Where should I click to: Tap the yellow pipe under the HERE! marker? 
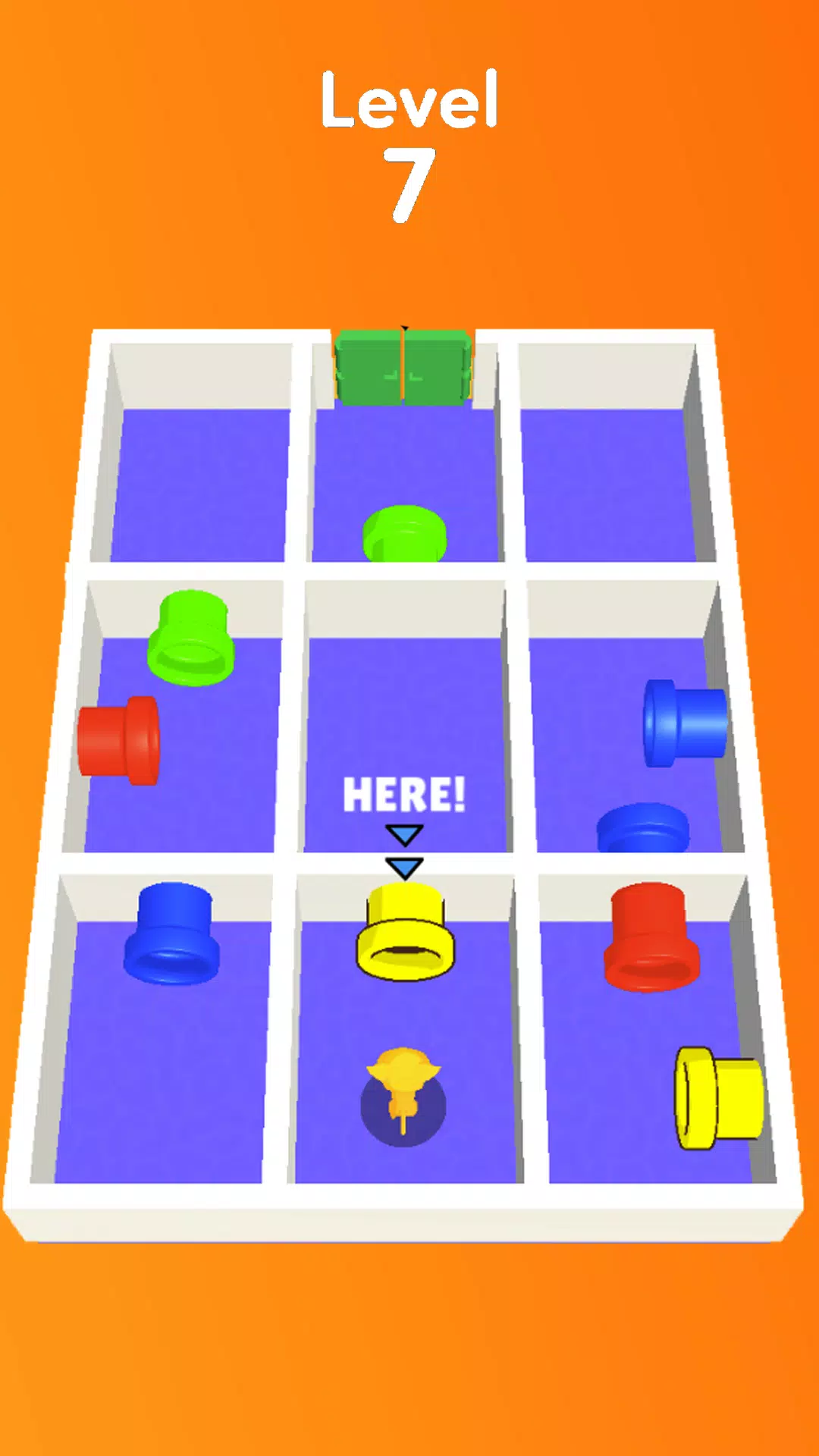point(406,934)
